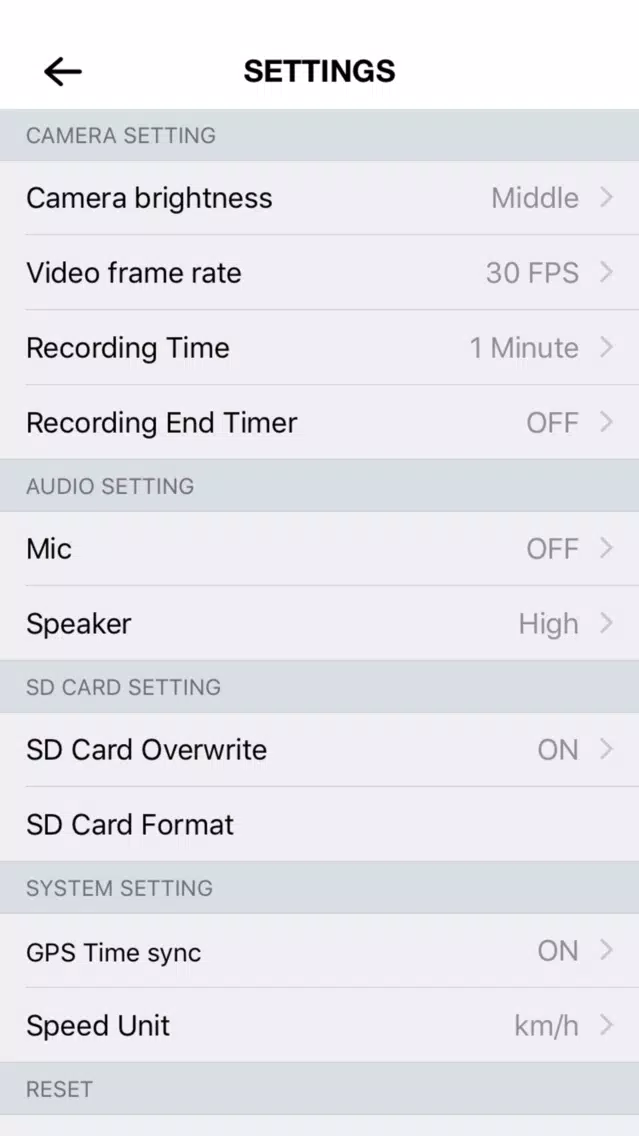Open SD Card Overwrite option
639x1136 pixels.
click(x=320, y=749)
